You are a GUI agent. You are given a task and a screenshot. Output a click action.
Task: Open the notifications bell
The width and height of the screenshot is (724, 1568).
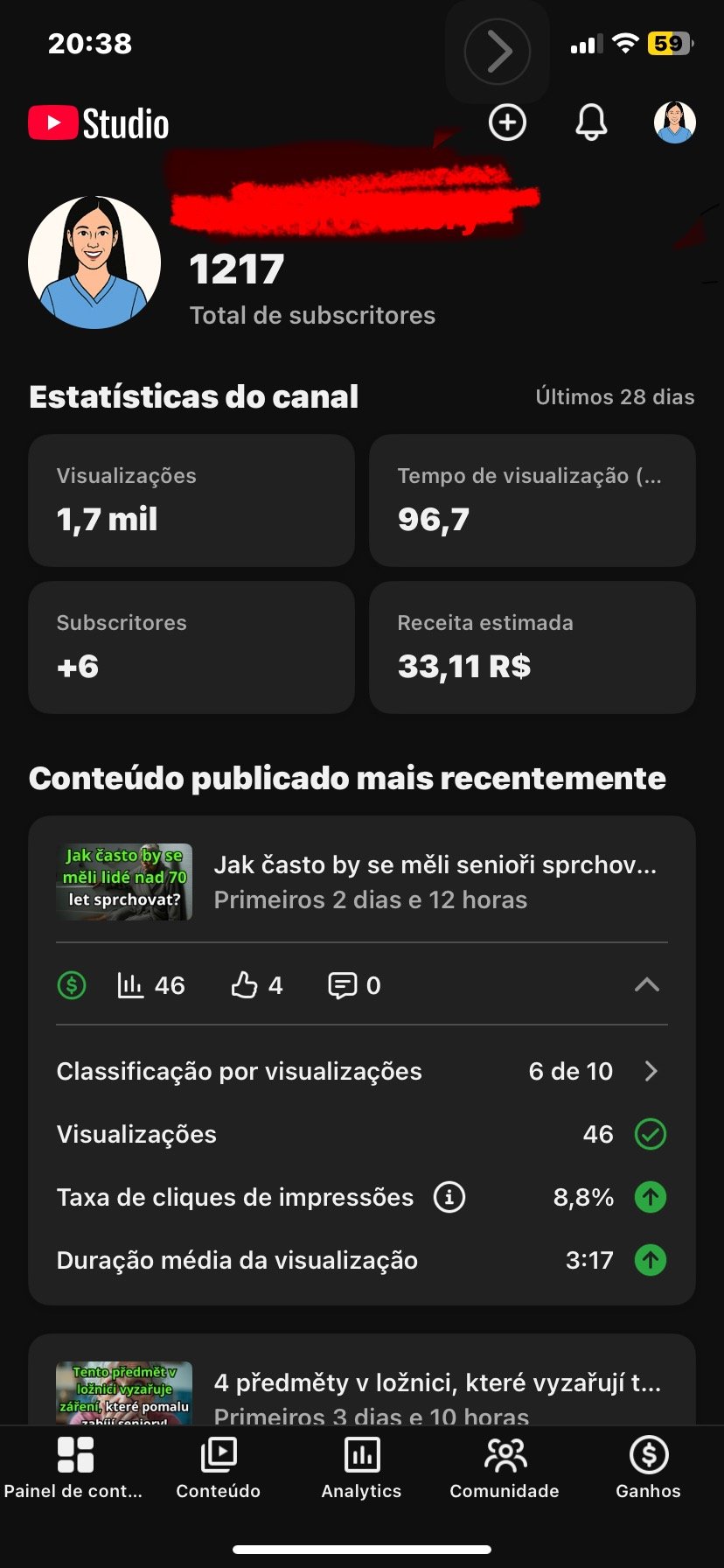click(591, 122)
